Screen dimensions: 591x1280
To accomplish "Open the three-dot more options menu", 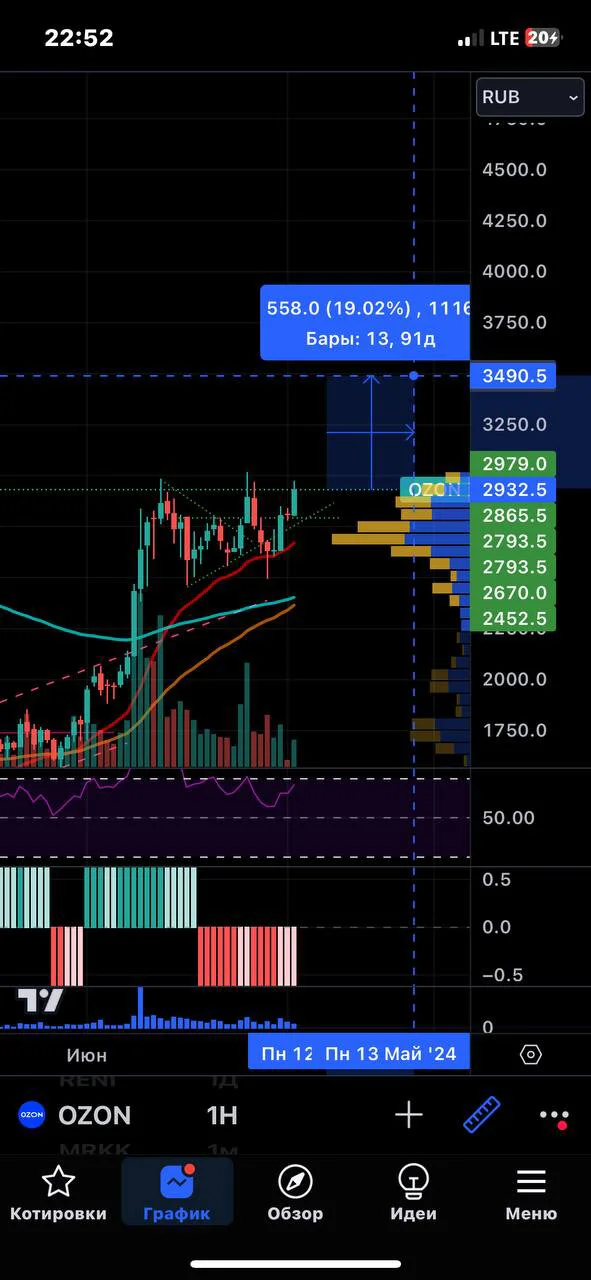I will click(553, 1116).
